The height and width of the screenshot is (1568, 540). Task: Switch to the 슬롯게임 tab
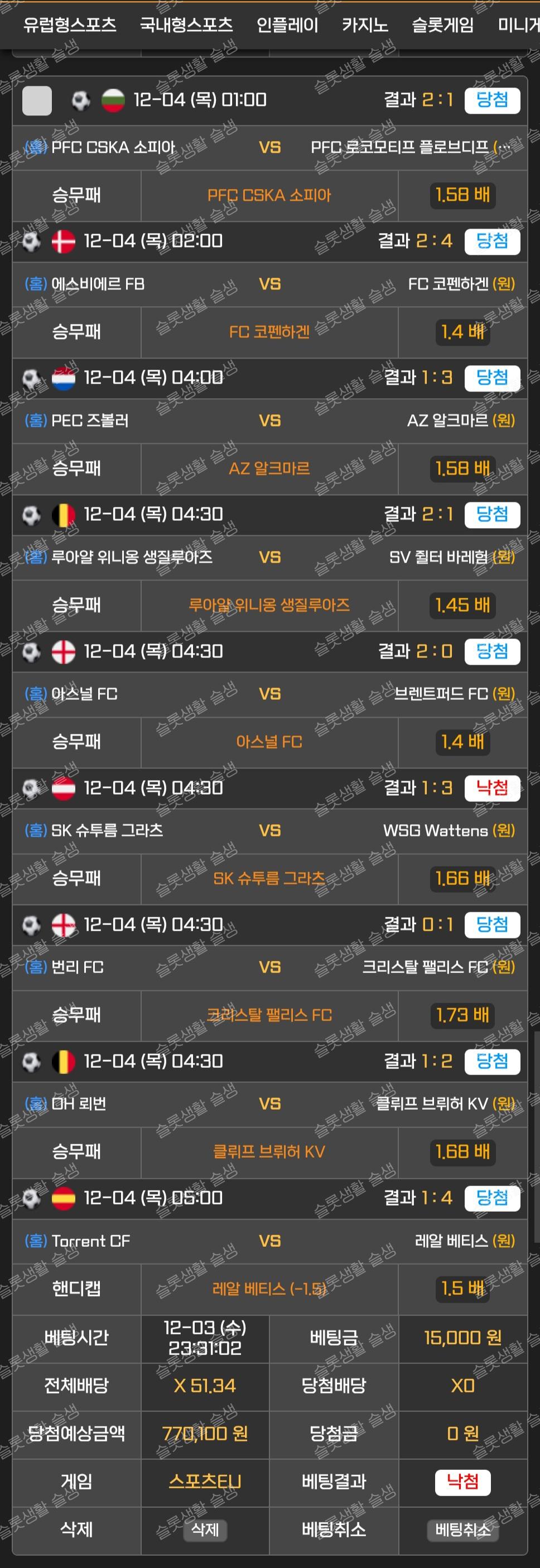click(442, 25)
